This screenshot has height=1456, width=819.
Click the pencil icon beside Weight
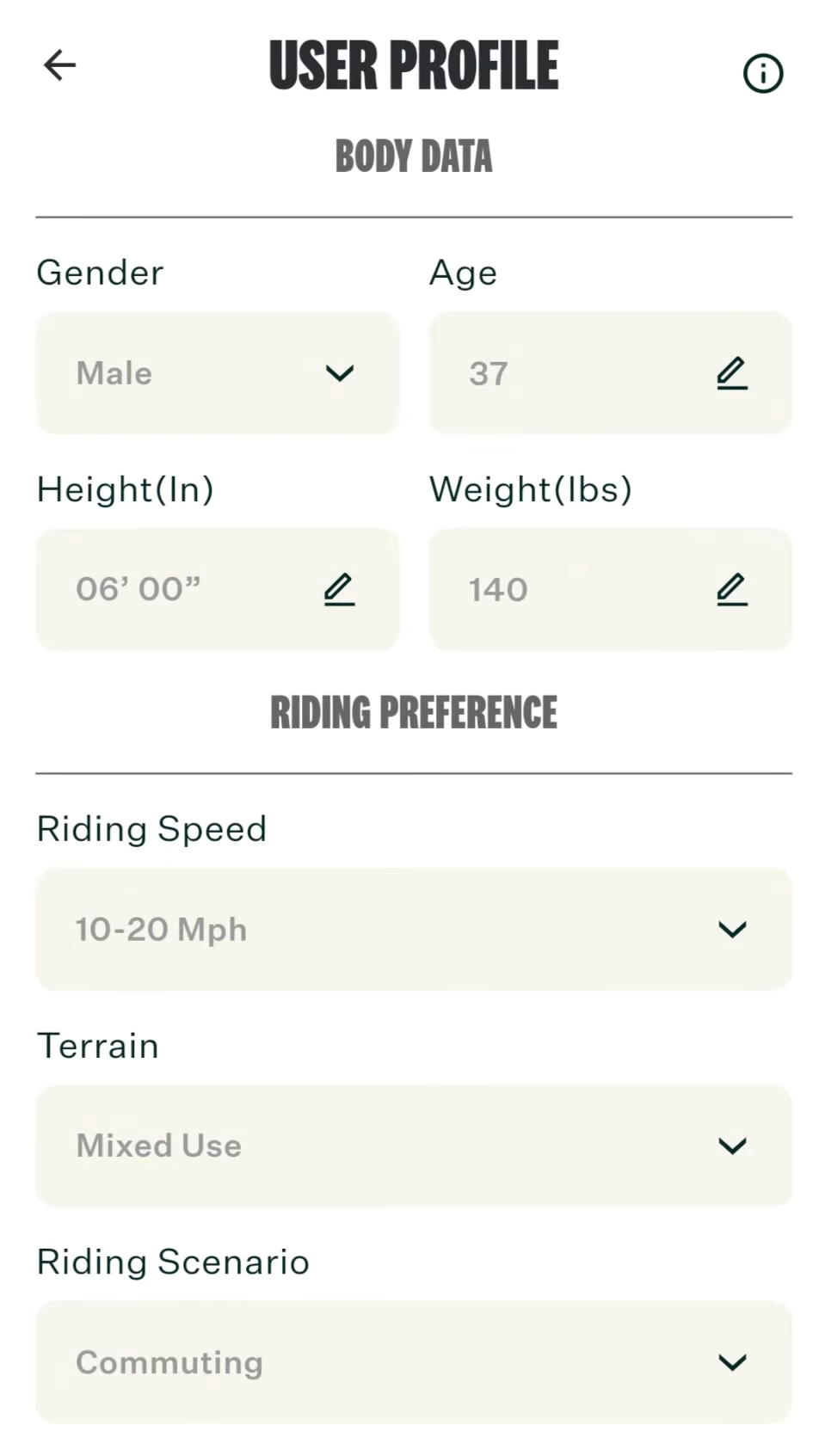[x=730, y=589]
